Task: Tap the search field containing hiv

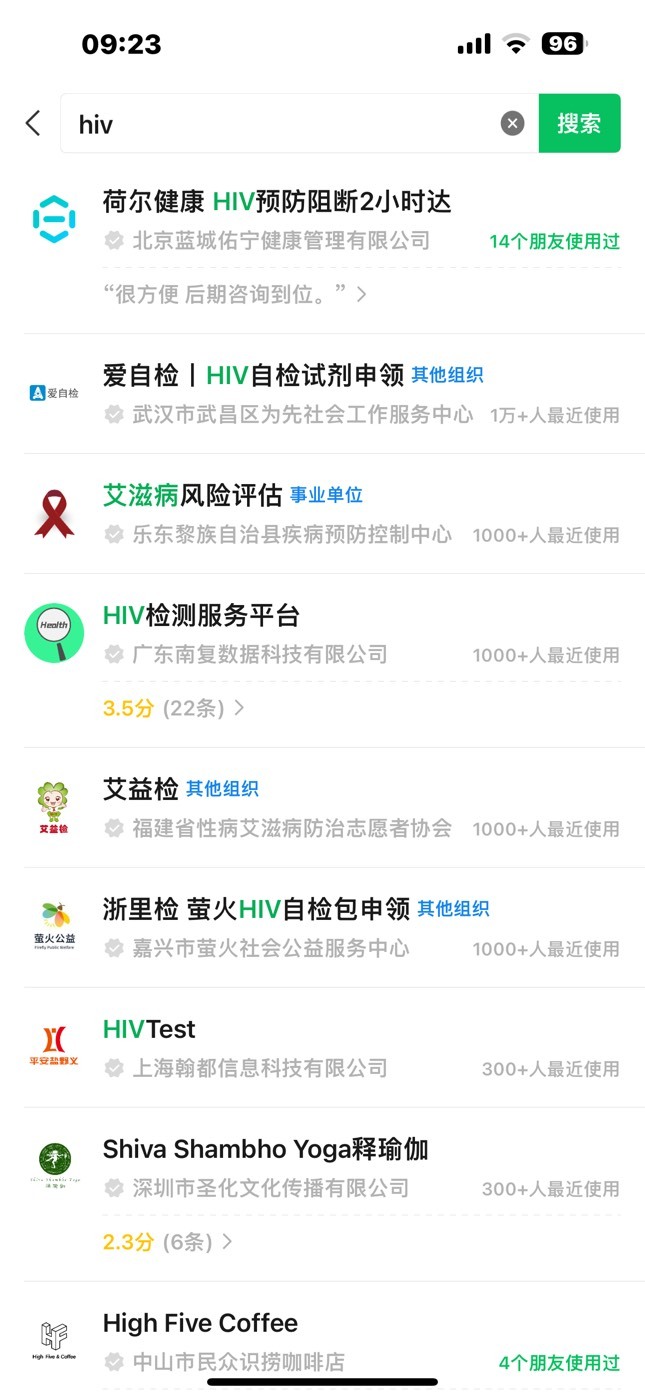Action: point(299,123)
